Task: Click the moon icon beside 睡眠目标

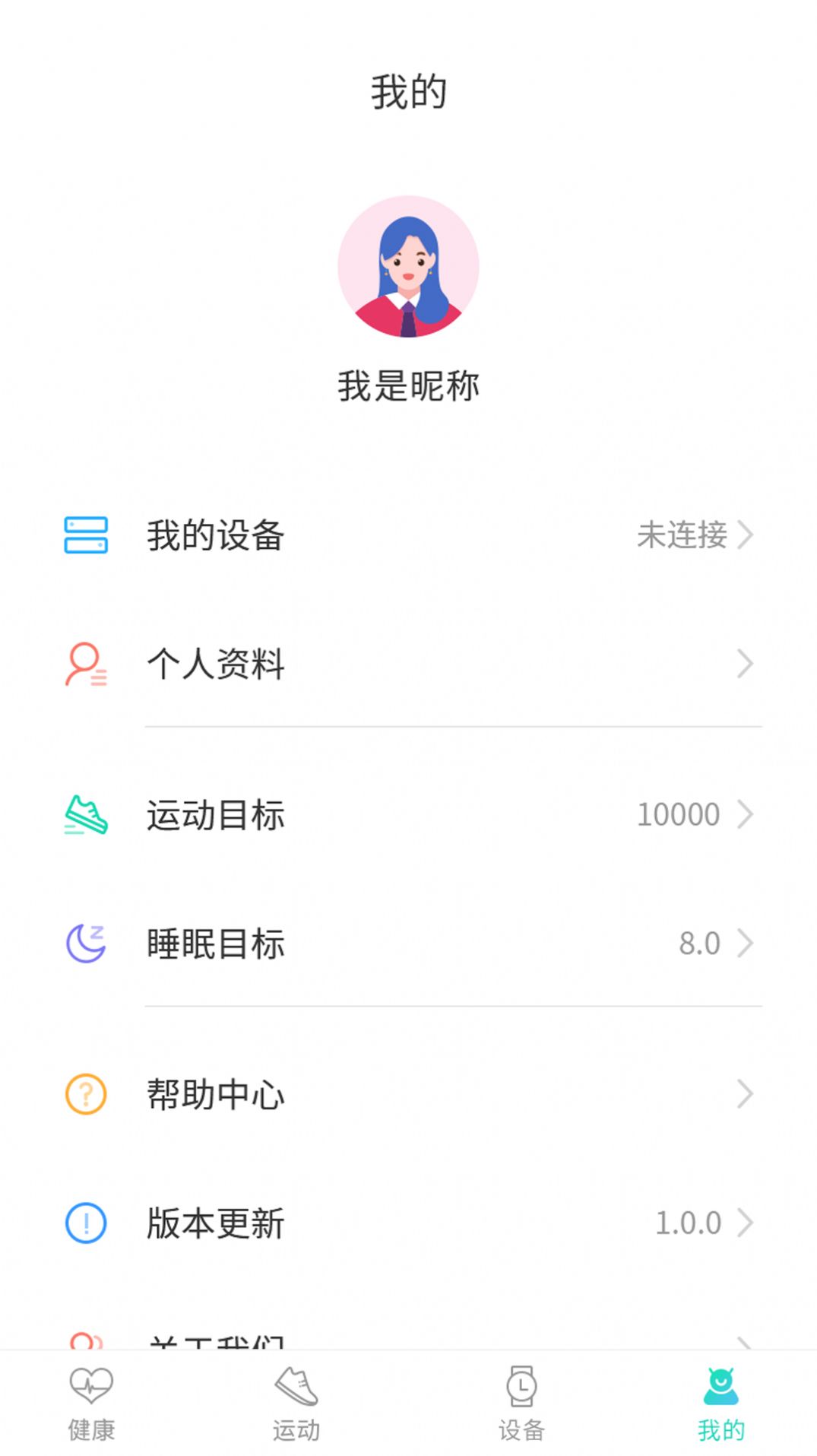Action: [x=87, y=943]
